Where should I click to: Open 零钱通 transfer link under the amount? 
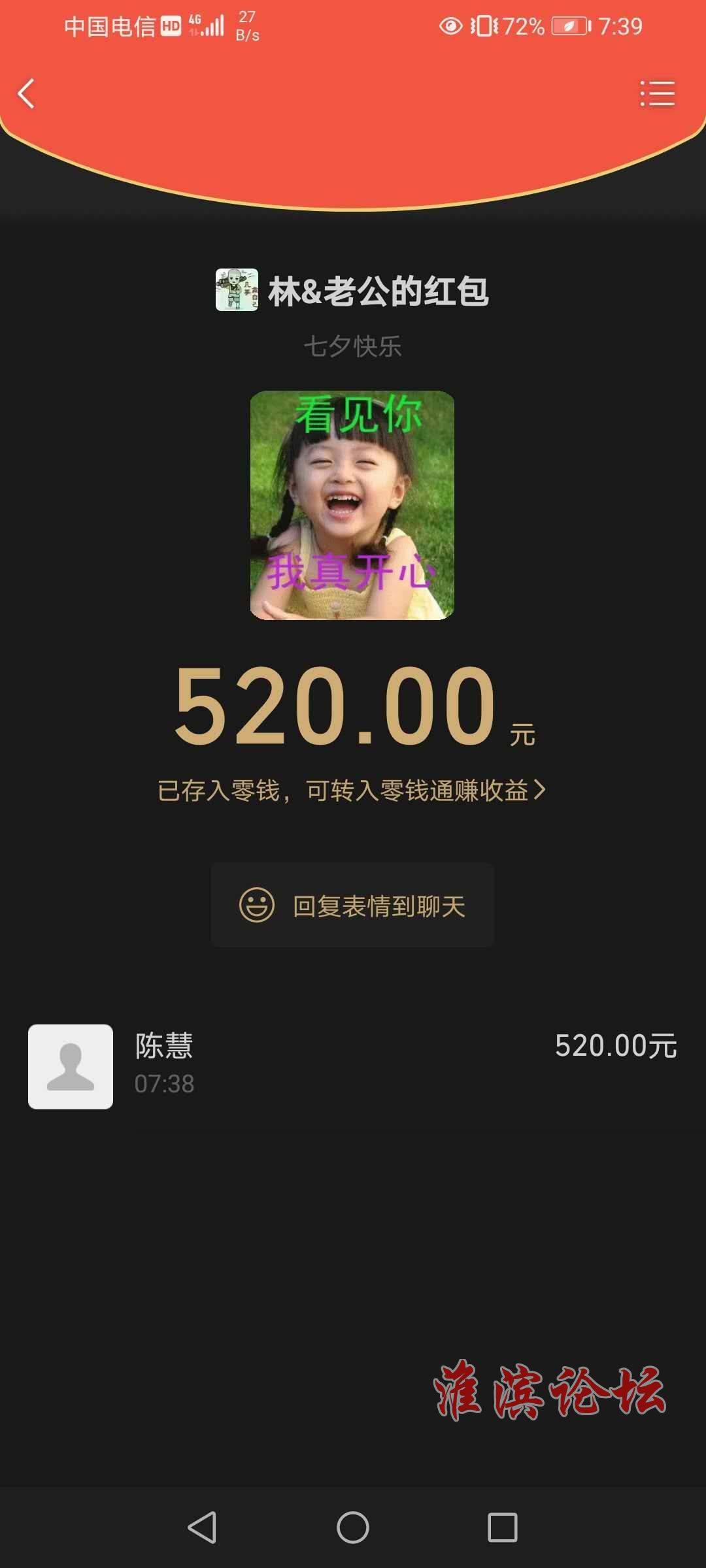coord(352,791)
